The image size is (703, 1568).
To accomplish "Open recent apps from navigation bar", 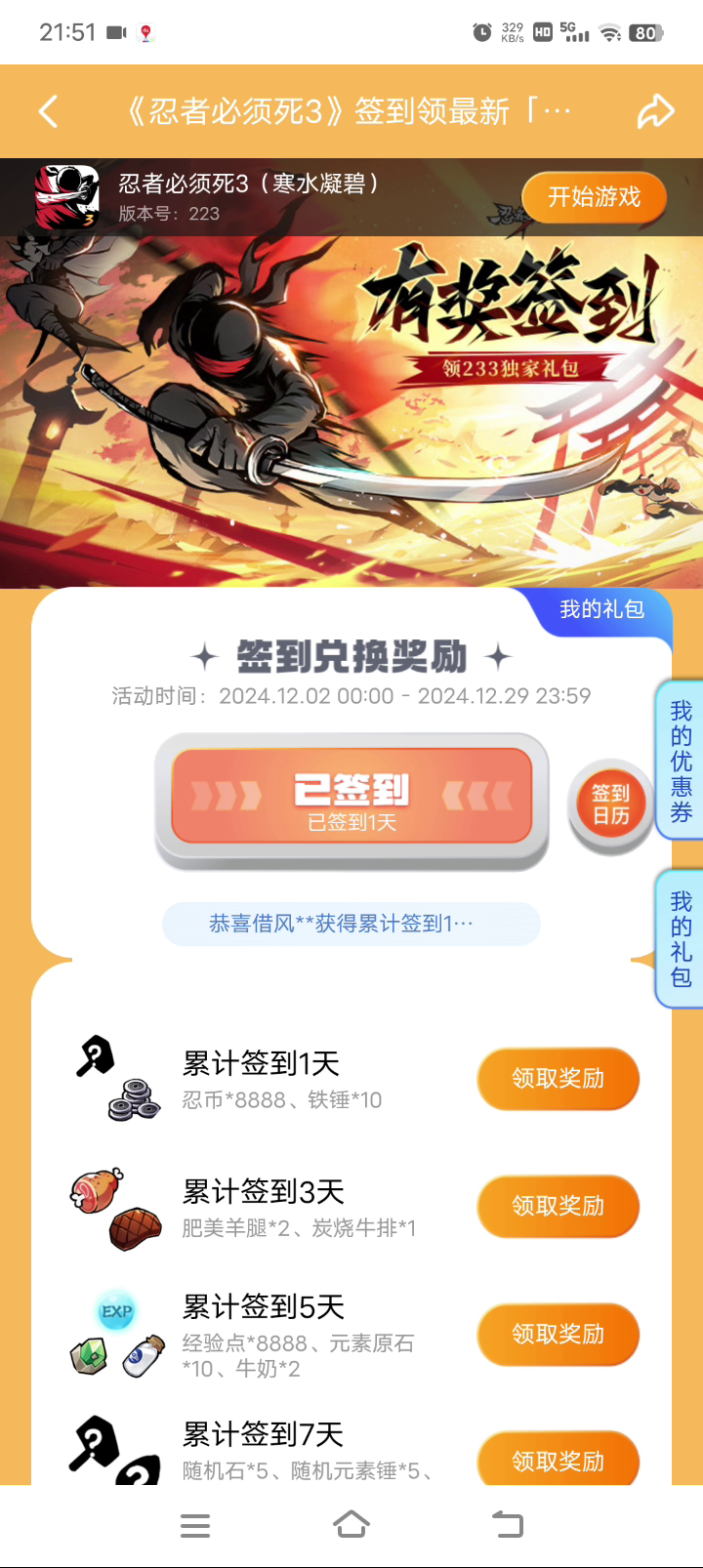I will click(x=195, y=1525).
